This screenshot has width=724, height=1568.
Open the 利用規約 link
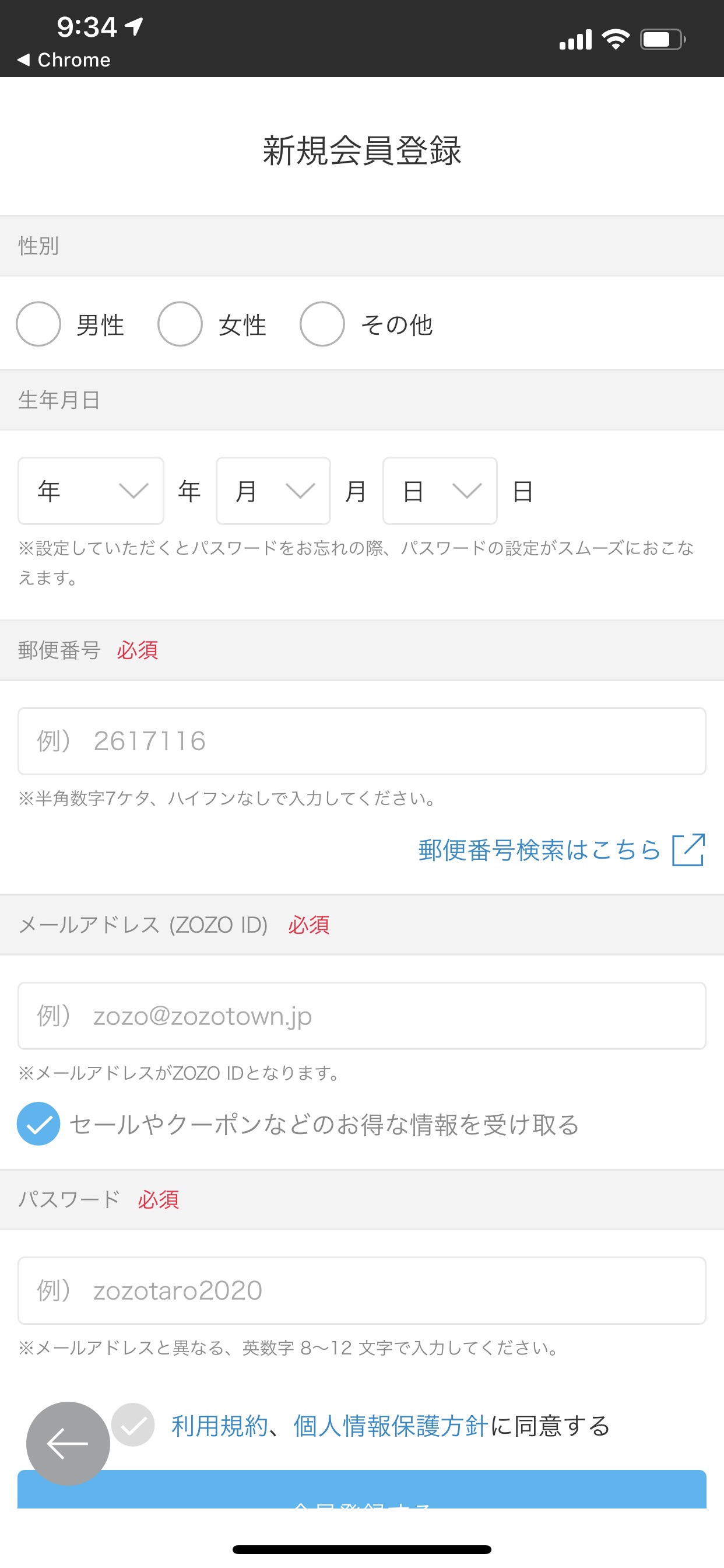click(220, 1426)
